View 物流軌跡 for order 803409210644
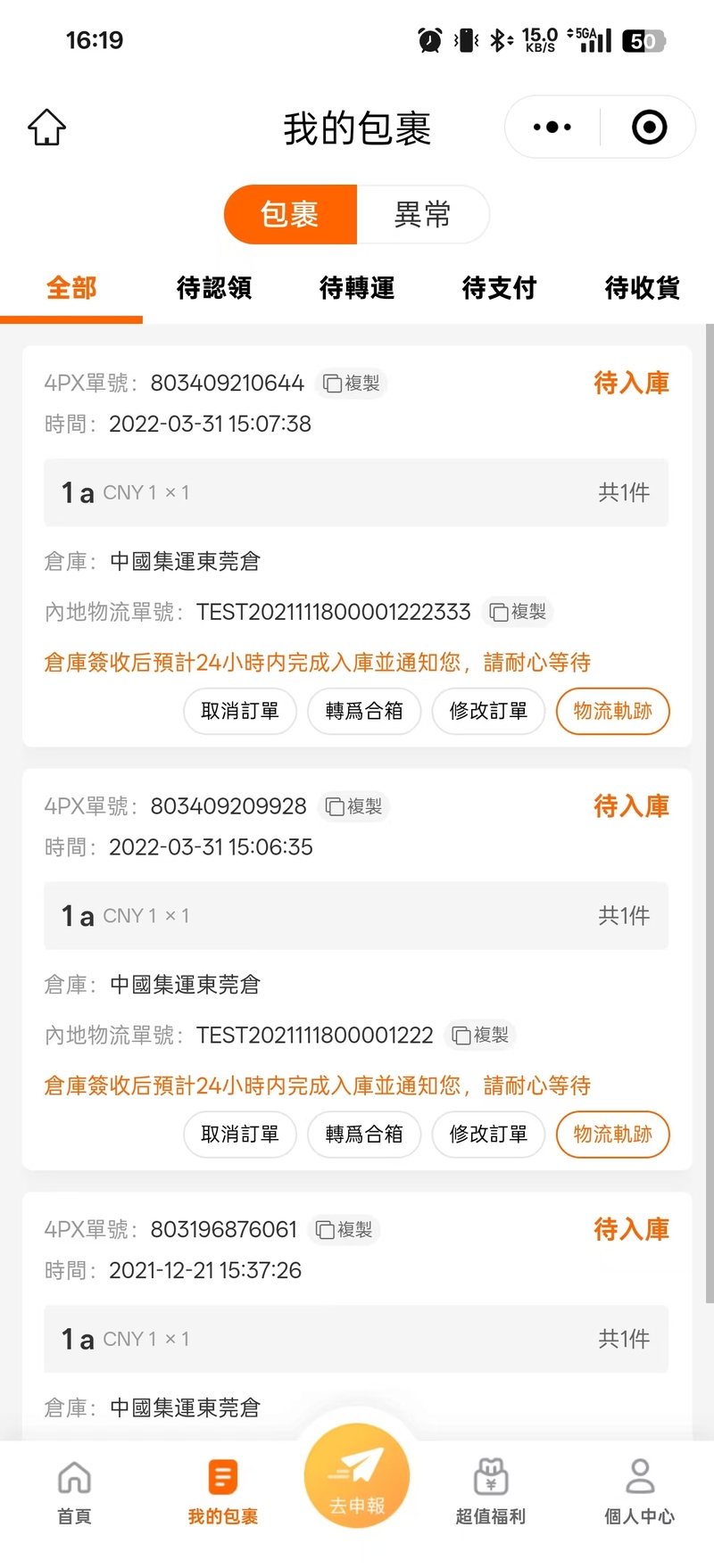The height and width of the screenshot is (1568, 714). click(x=612, y=711)
